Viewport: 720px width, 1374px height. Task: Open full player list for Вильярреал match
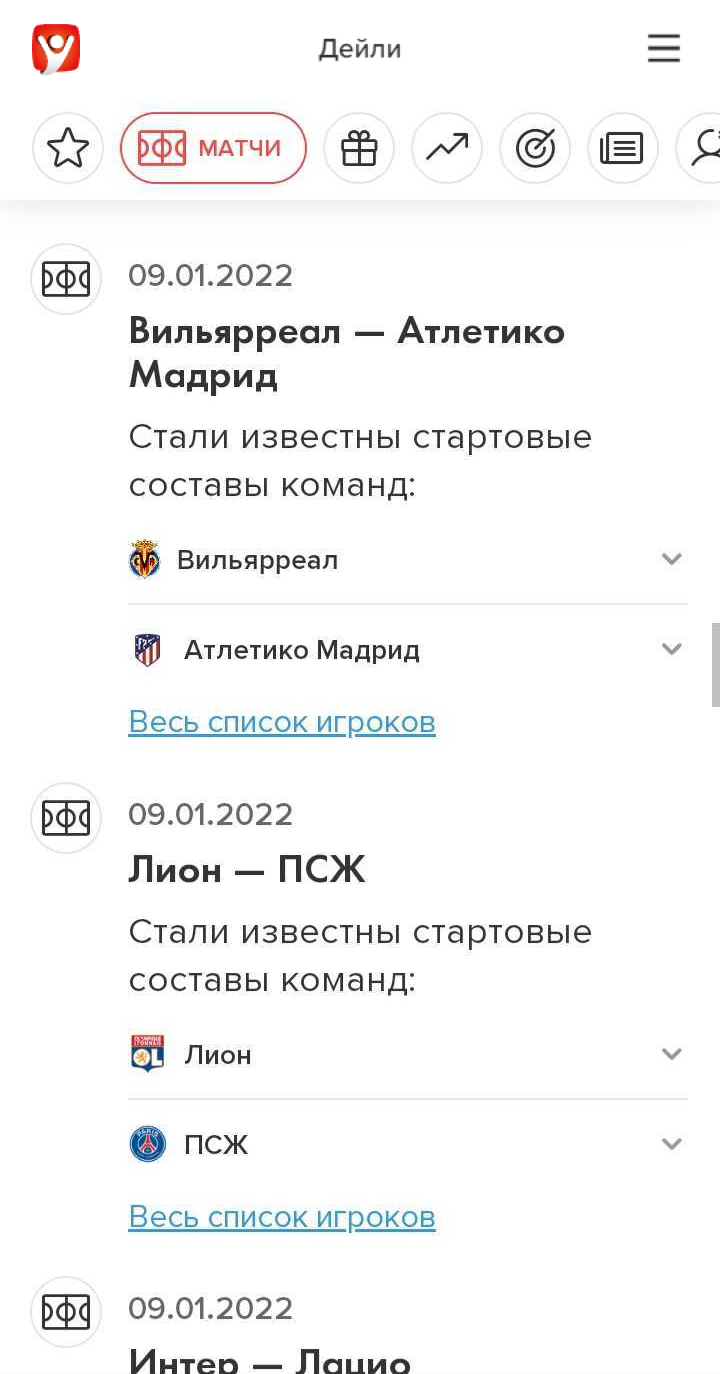(282, 722)
